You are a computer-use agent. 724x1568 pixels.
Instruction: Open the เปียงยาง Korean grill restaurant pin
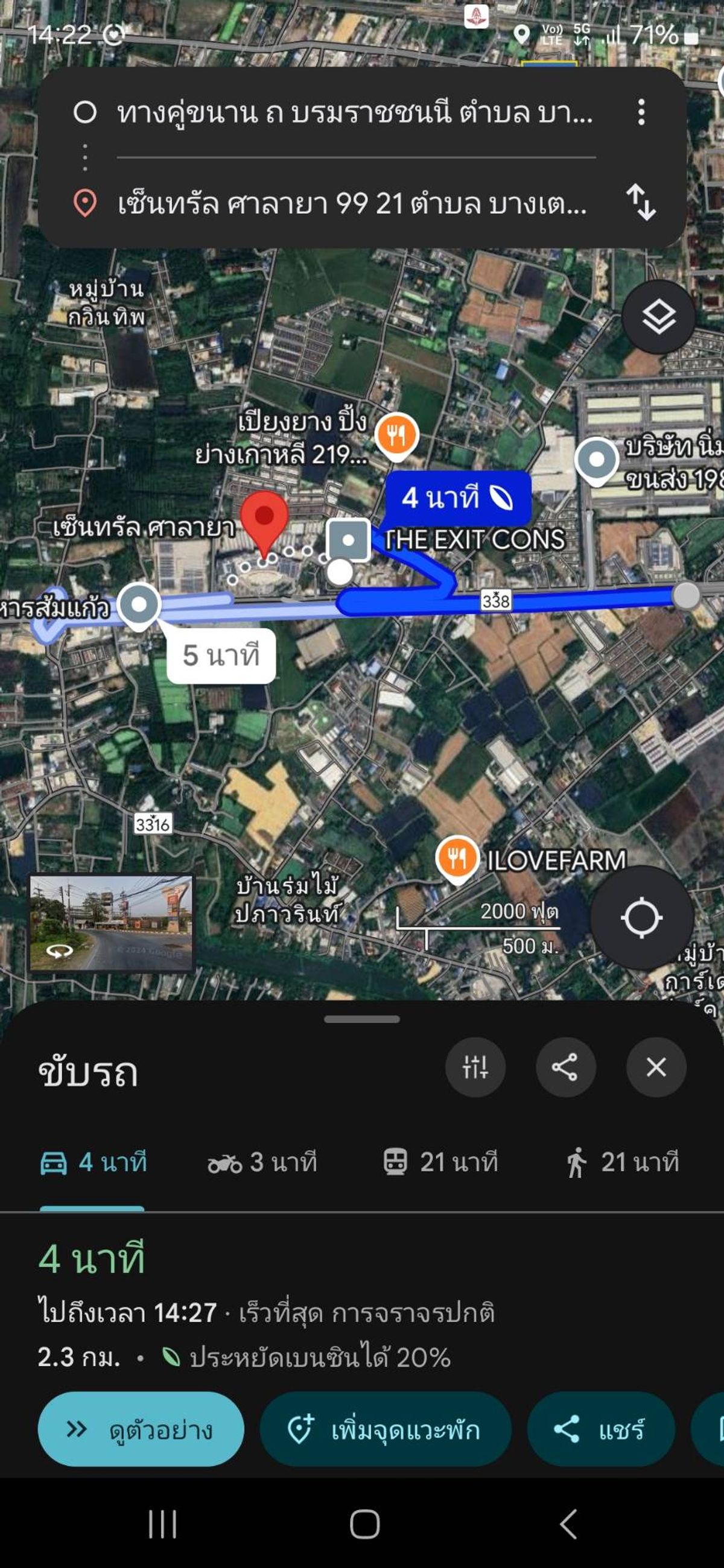coord(396,435)
